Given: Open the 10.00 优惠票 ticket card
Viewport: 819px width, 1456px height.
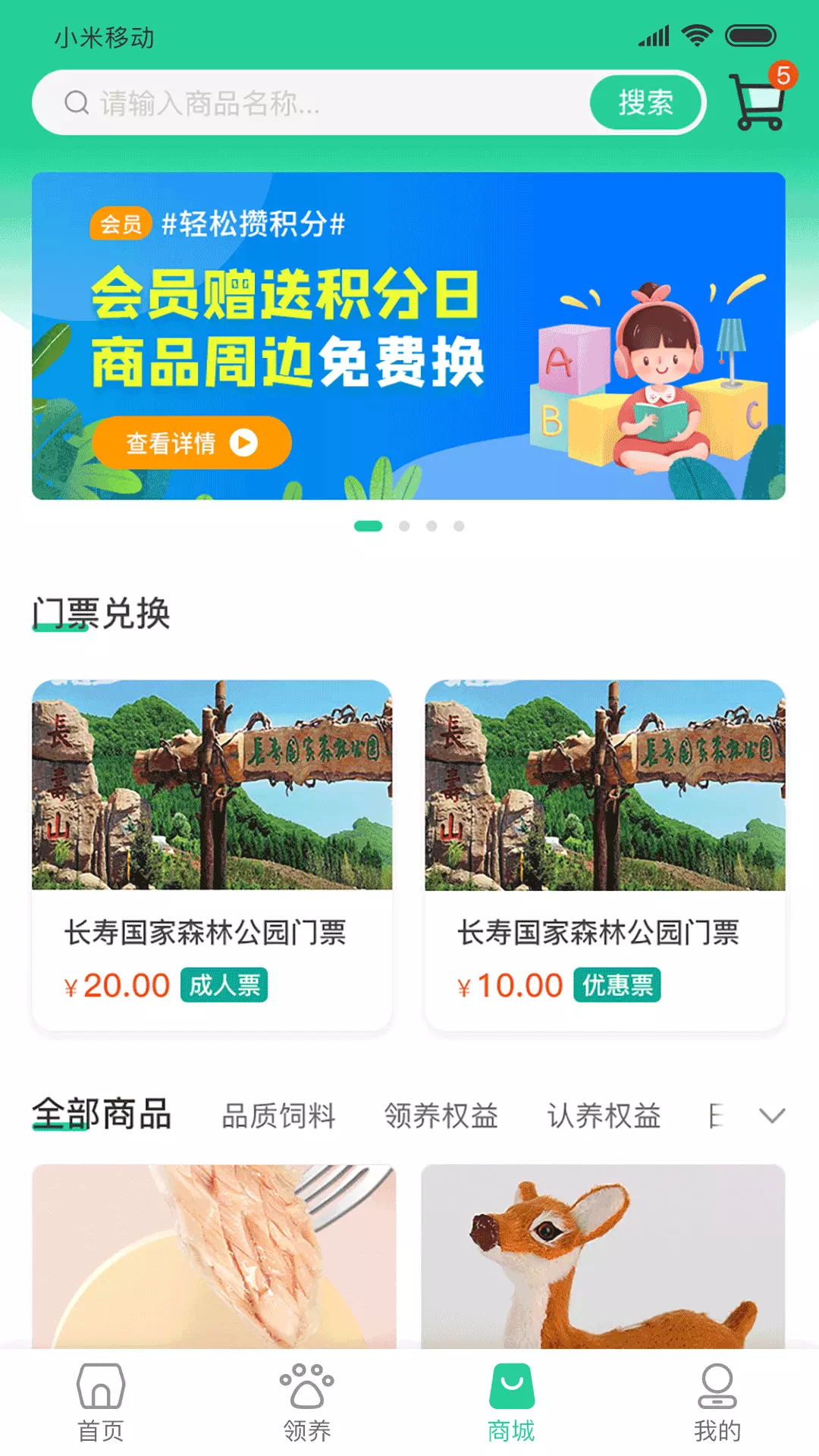Looking at the screenshot, I should pos(604,855).
